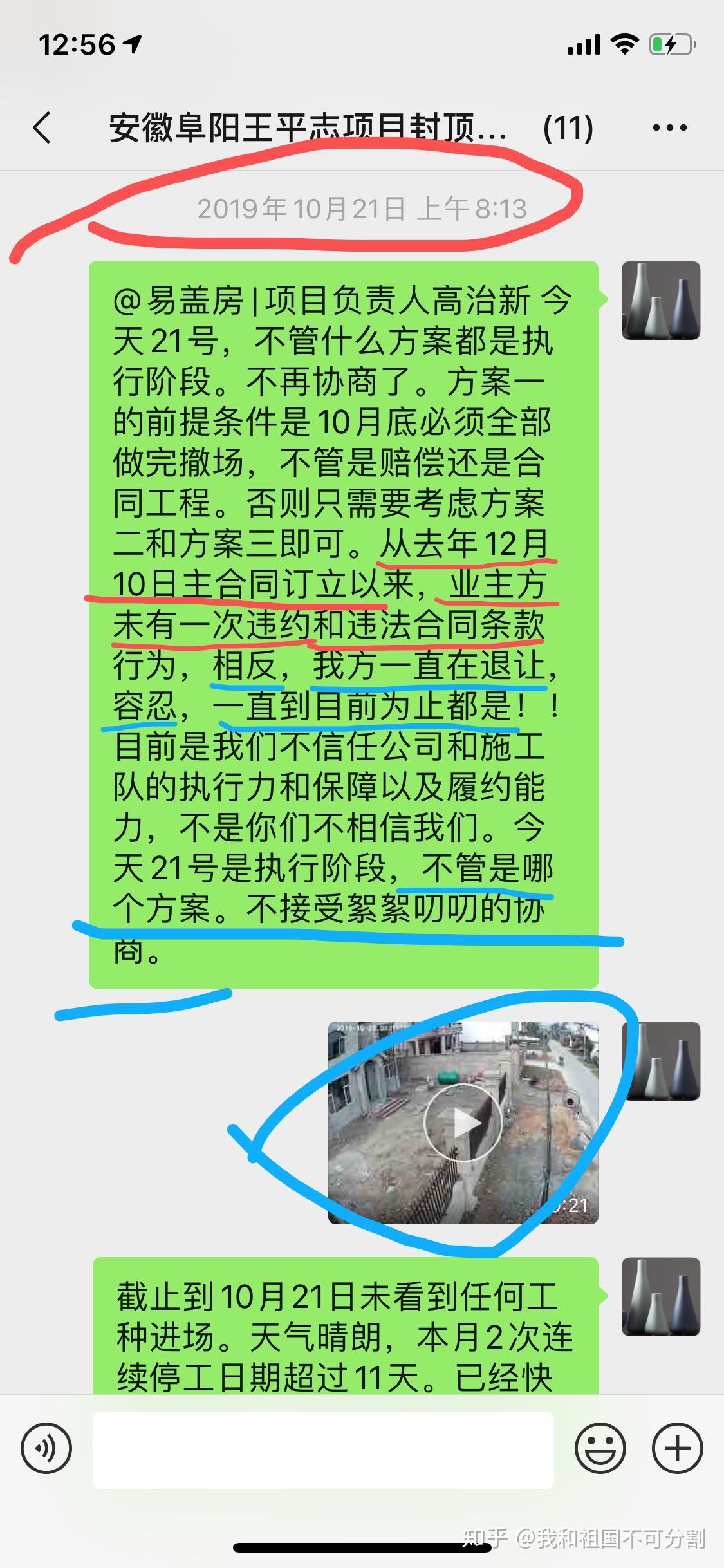Open the avatar beside the 截止到10月21日 message
724x1568 pixels.
pyautogui.click(x=661, y=1297)
